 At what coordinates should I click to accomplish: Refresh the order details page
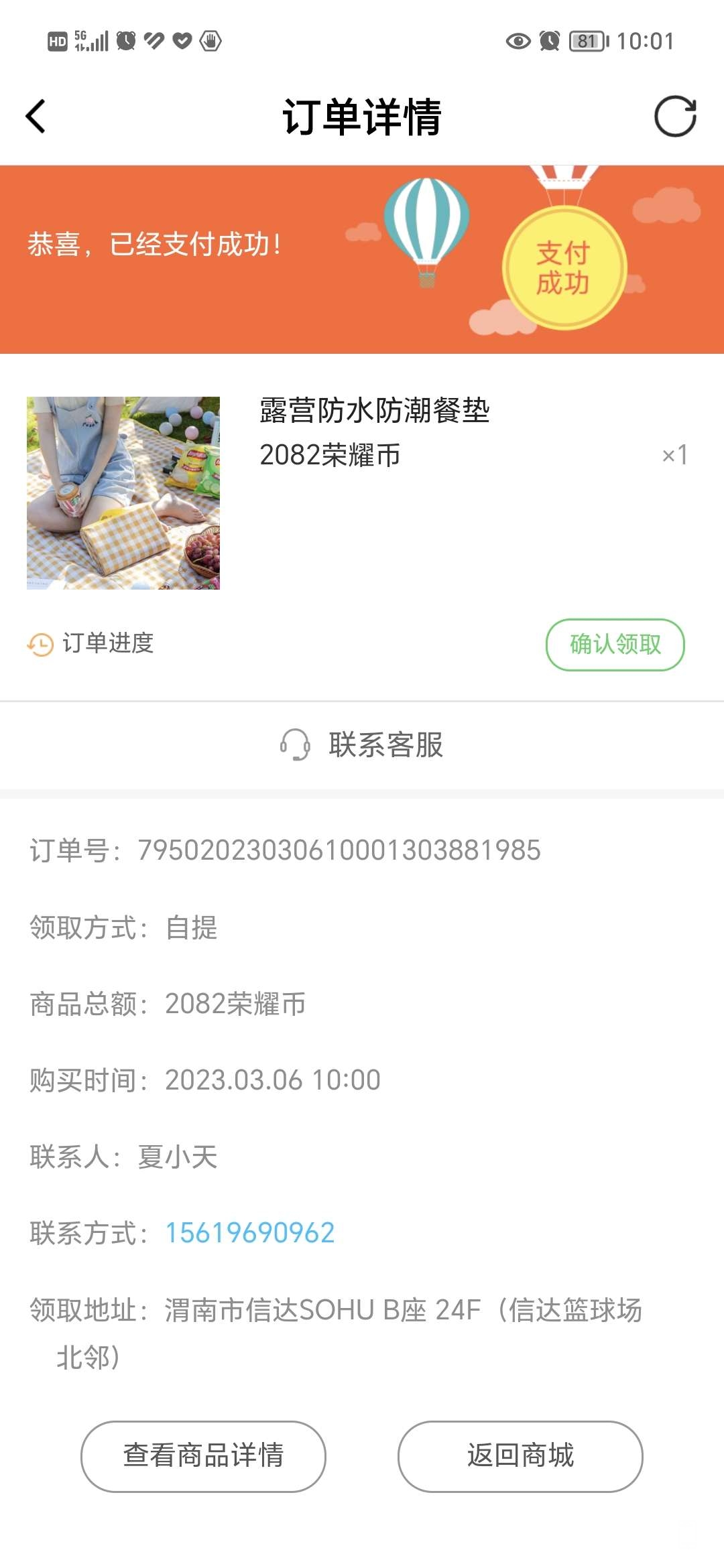(675, 117)
